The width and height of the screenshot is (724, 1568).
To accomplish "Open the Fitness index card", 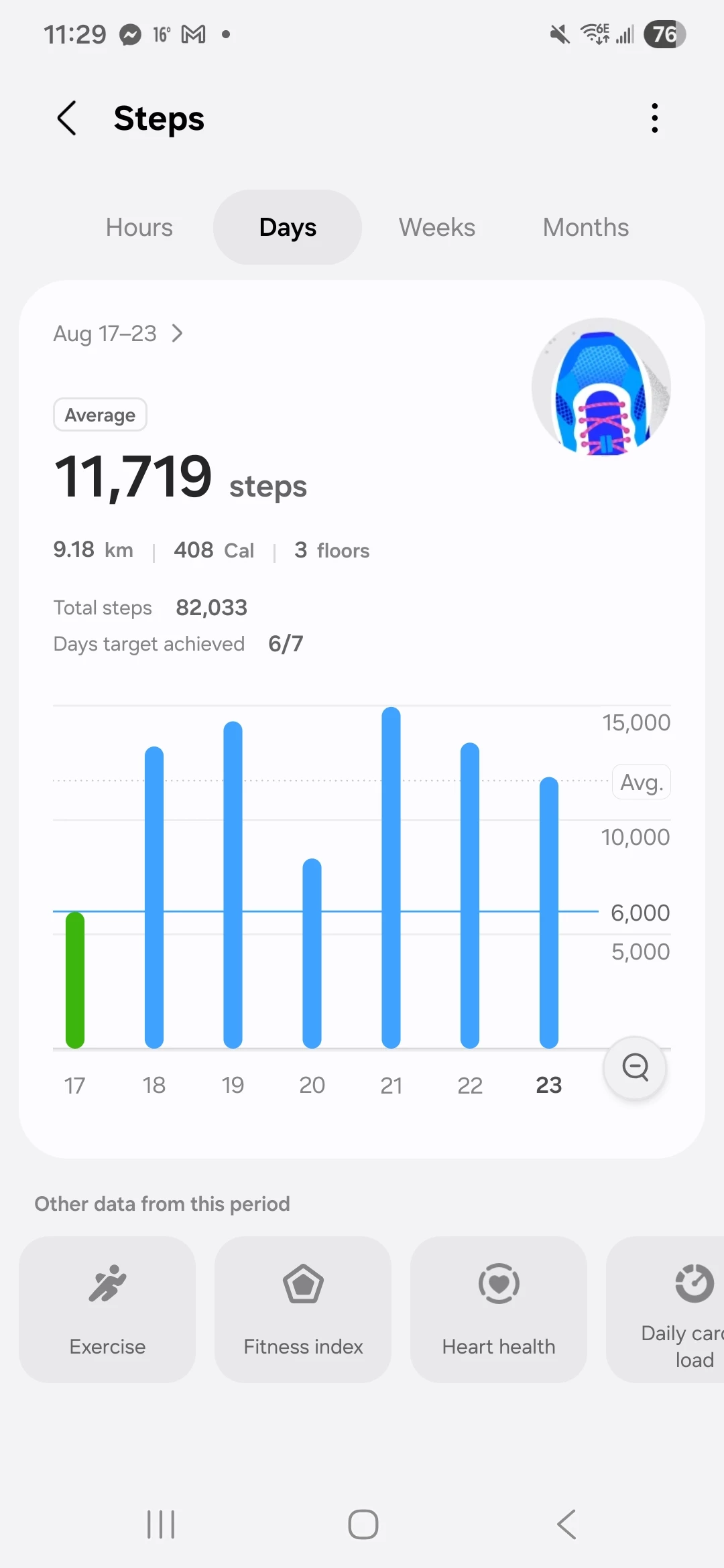I will pyautogui.click(x=303, y=1309).
